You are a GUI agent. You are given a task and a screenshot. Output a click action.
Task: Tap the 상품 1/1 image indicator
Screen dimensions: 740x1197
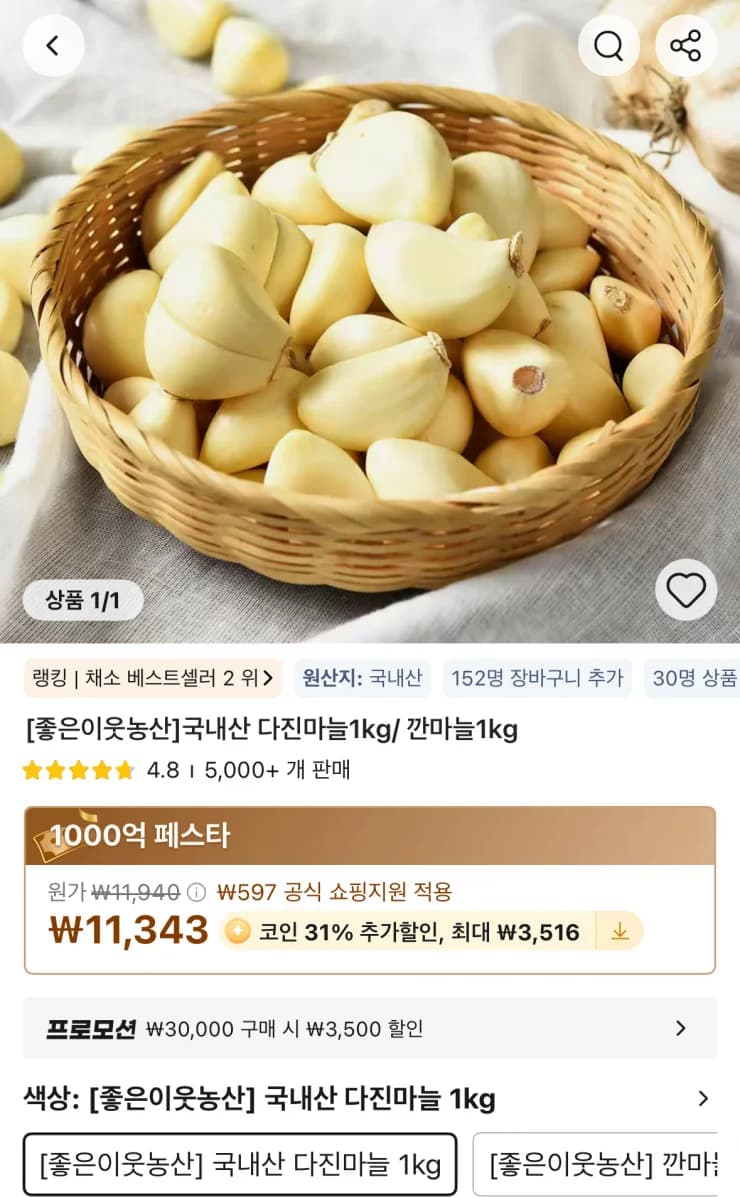pos(85,598)
